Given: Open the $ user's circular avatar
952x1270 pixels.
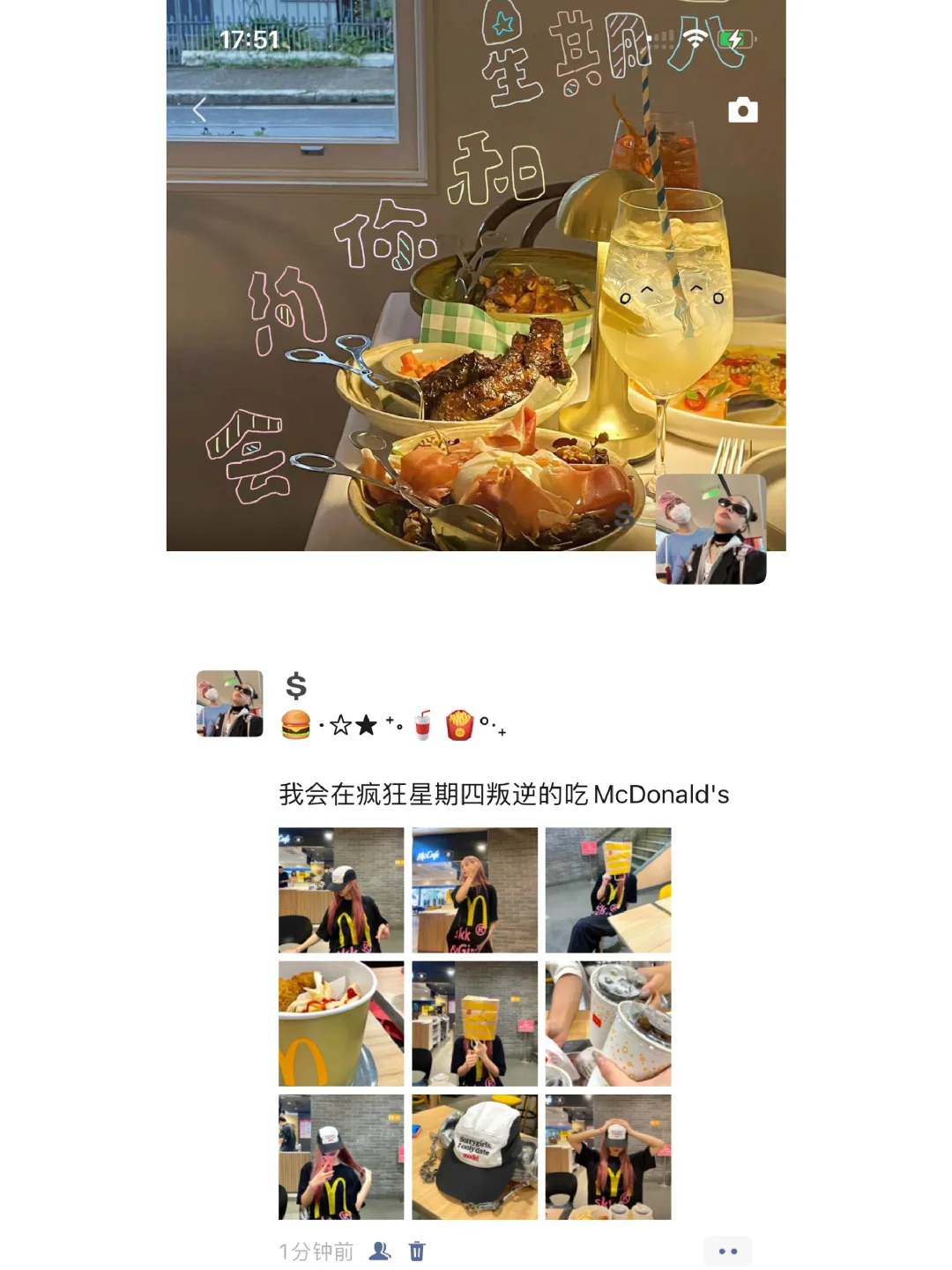Looking at the screenshot, I should click(229, 702).
